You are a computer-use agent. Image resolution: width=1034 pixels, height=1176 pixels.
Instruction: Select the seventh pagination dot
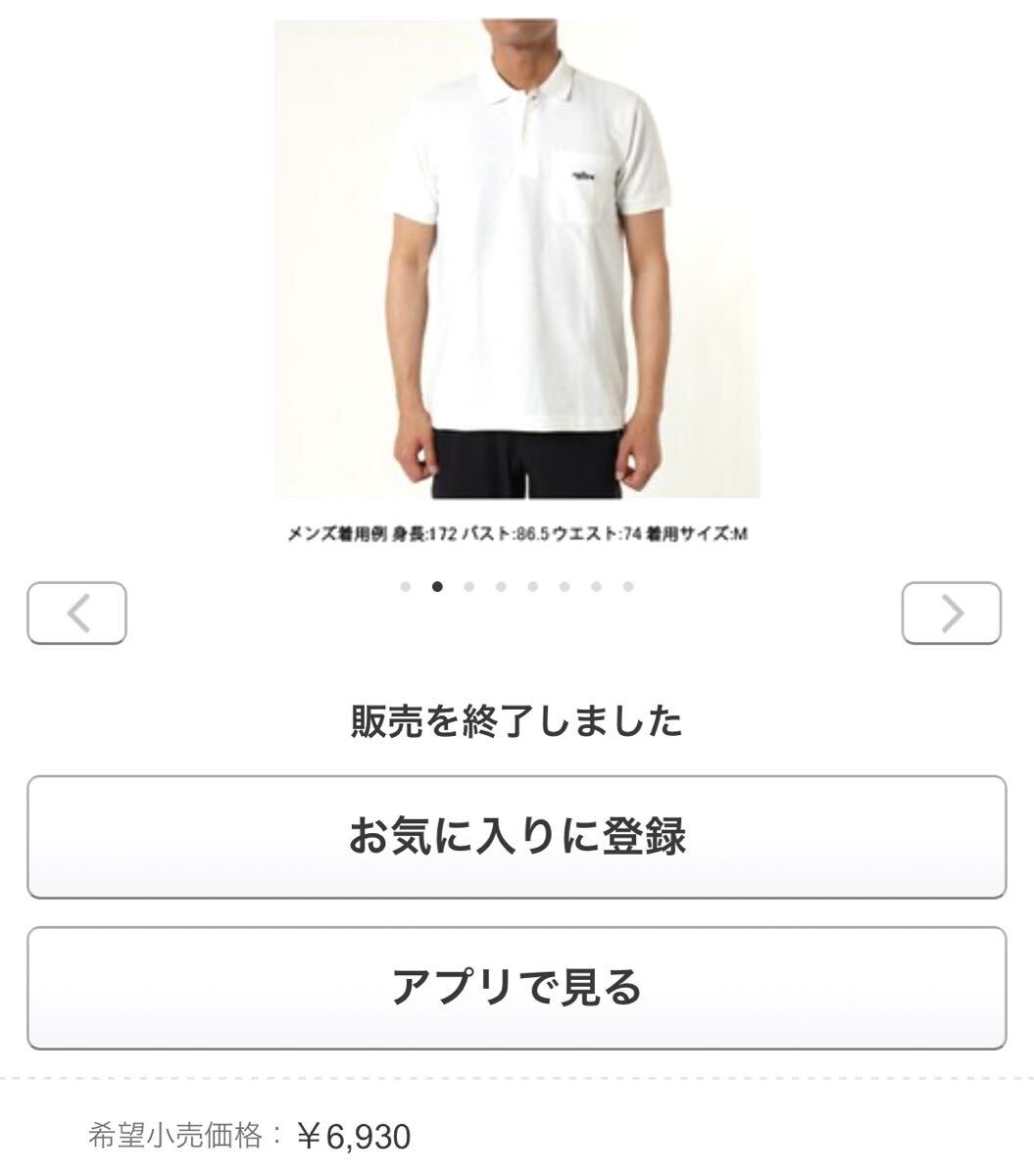pyautogui.click(x=594, y=587)
